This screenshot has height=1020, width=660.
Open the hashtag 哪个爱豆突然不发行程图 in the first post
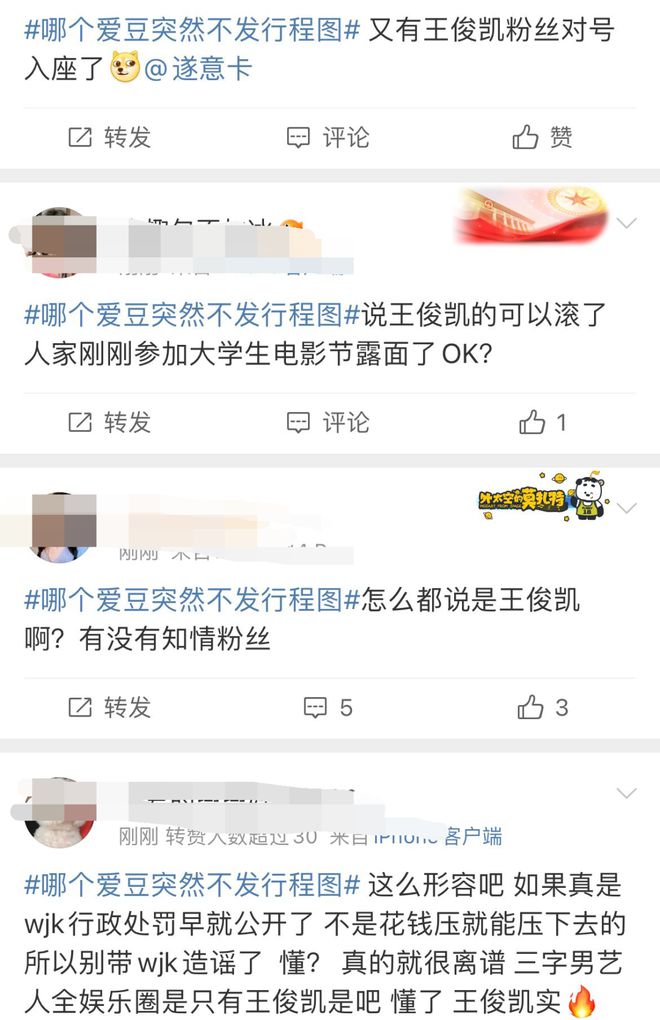pos(192,30)
